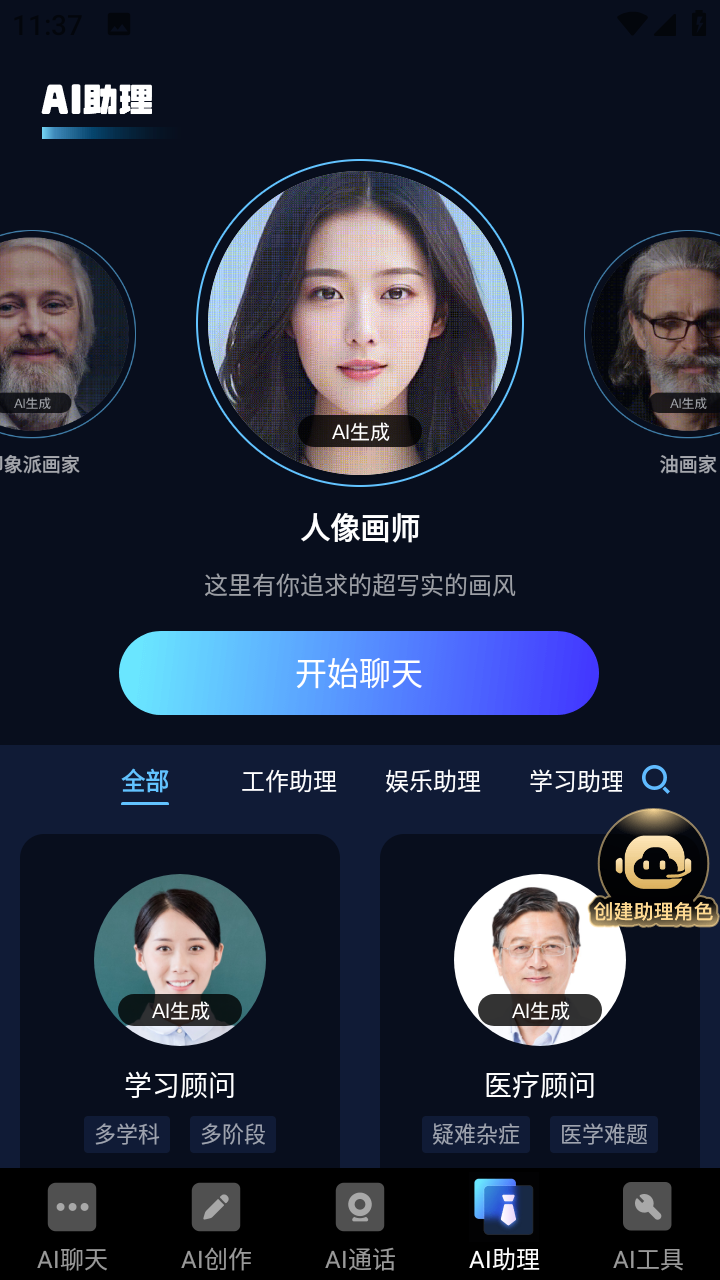Open the AI创作 tab

click(216, 1225)
